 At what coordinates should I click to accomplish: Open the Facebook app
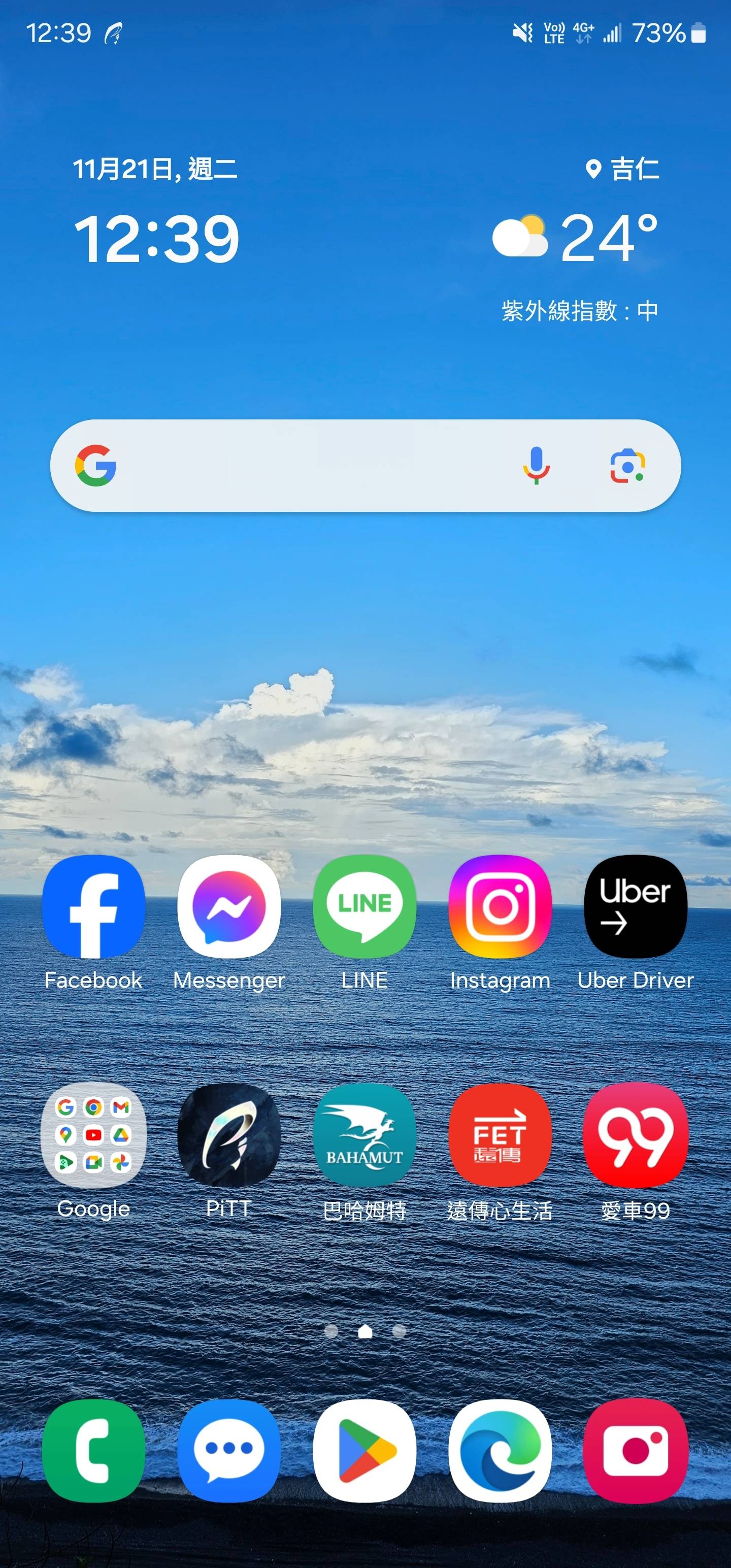(93, 906)
